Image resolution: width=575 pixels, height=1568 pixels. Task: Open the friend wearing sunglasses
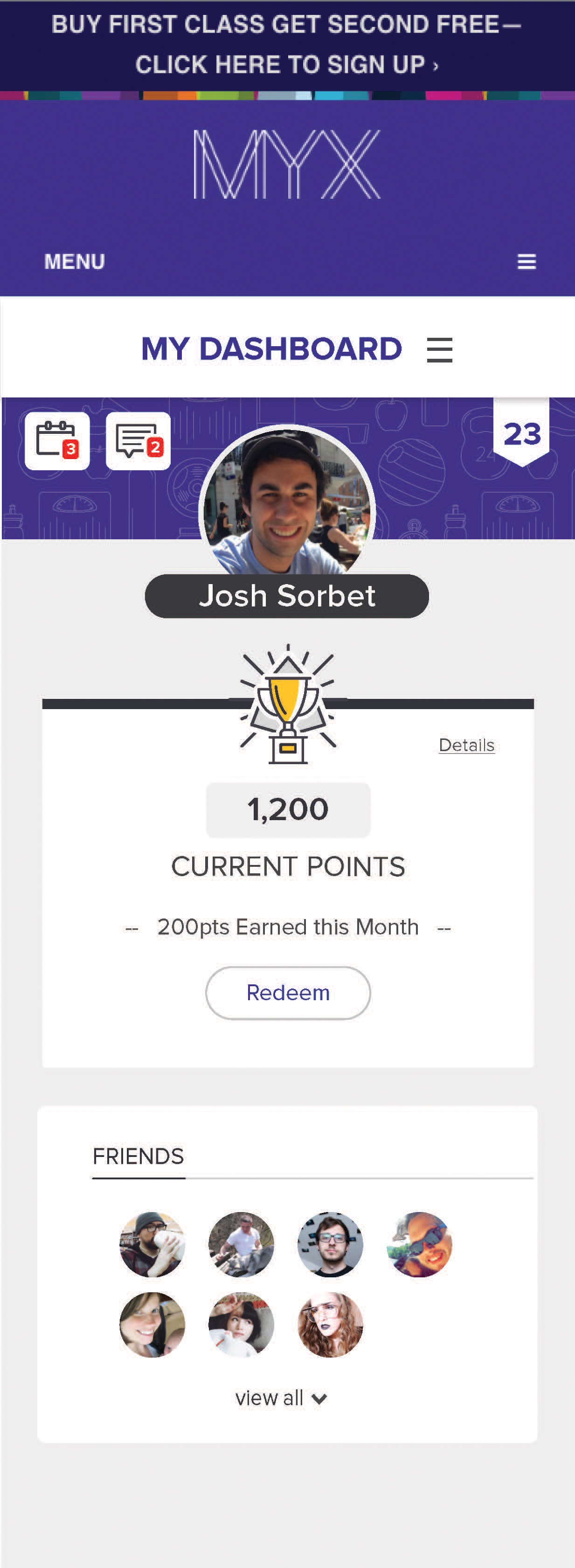pos(419,1244)
